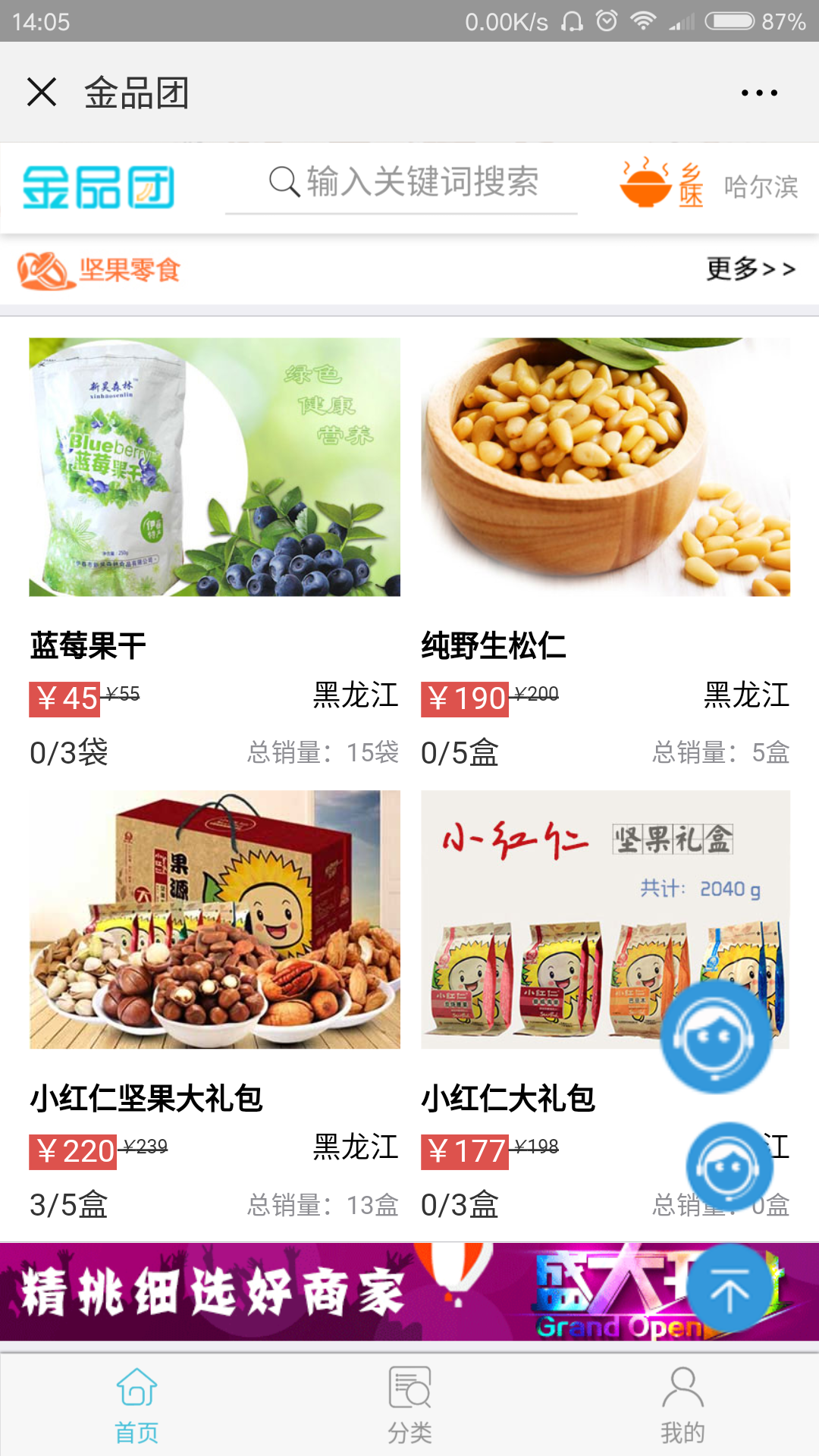View 更多 nut snacks
The height and width of the screenshot is (1456, 819).
[750, 268]
